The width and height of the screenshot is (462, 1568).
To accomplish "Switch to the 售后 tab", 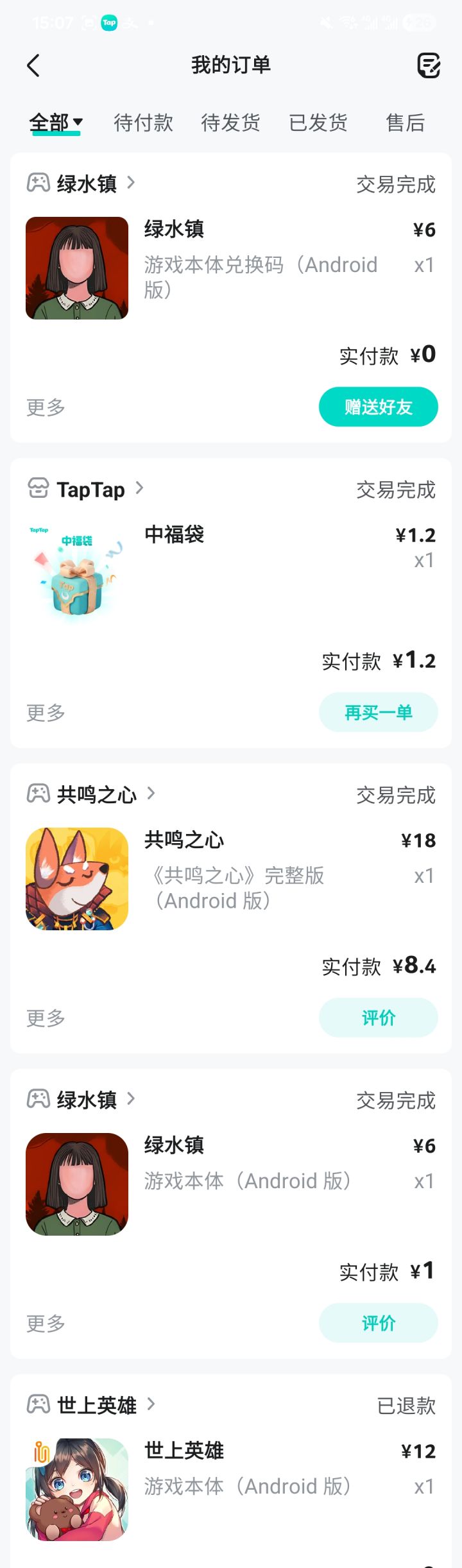I will click(405, 122).
